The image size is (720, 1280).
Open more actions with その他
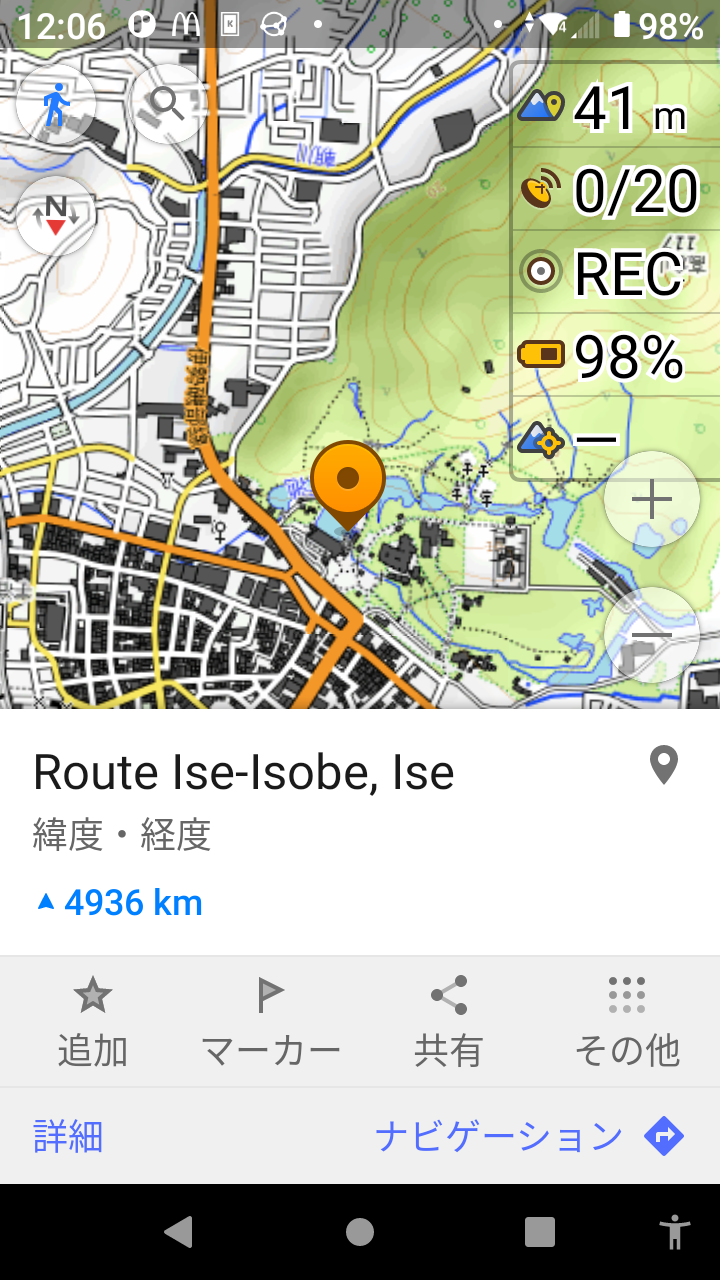[x=627, y=1022]
